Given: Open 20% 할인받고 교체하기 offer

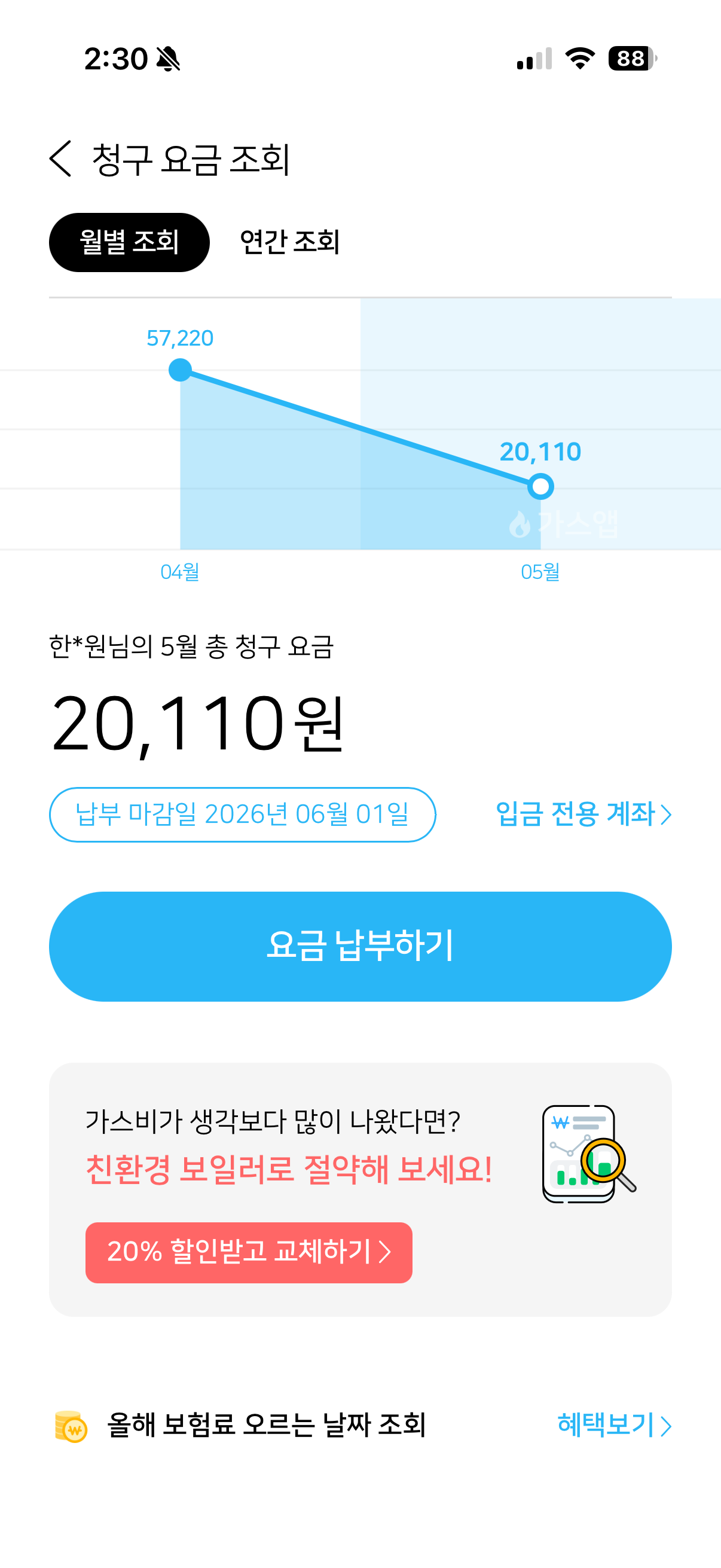Looking at the screenshot, I should 249,1252.
